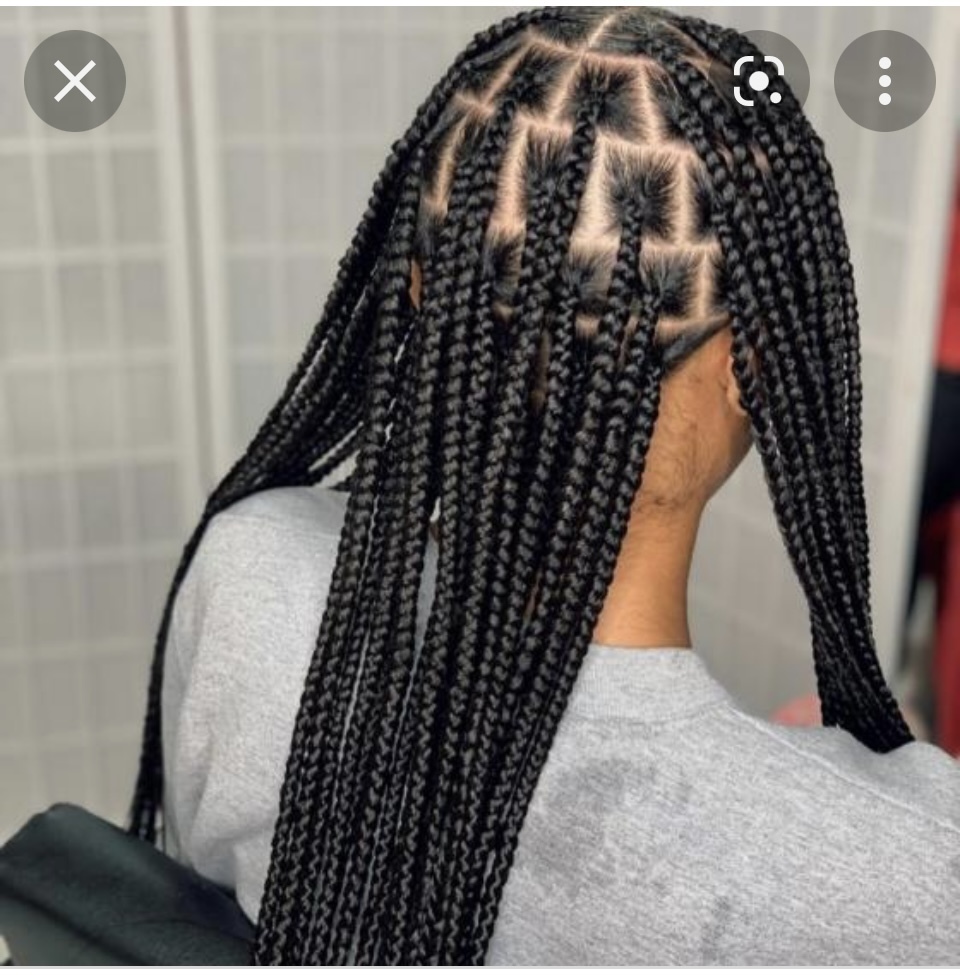Close the image viewer
Screen dimensions: 960x975
[75, 81]
